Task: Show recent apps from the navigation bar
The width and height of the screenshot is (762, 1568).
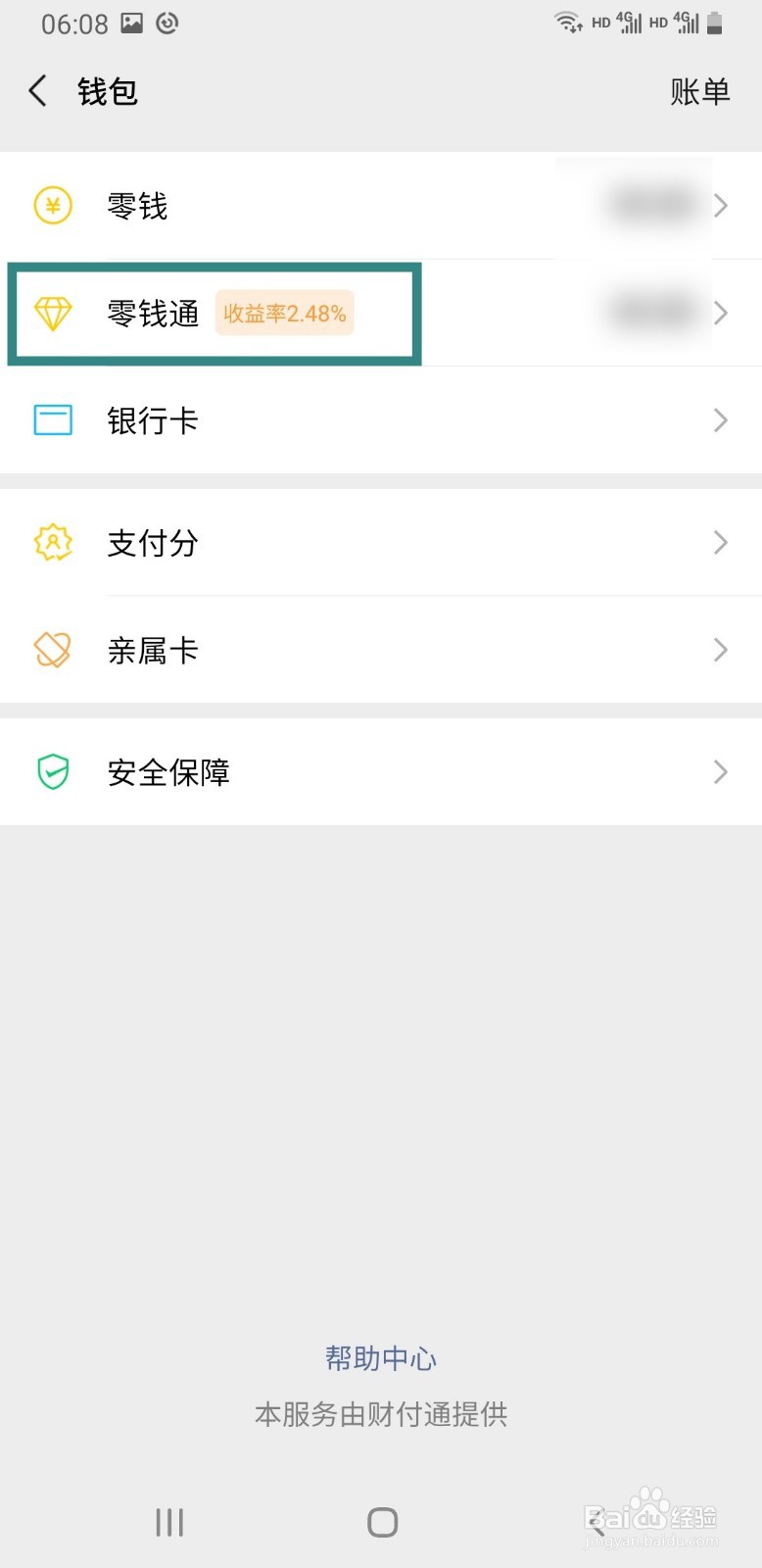Action: [x=169, y=1522]
